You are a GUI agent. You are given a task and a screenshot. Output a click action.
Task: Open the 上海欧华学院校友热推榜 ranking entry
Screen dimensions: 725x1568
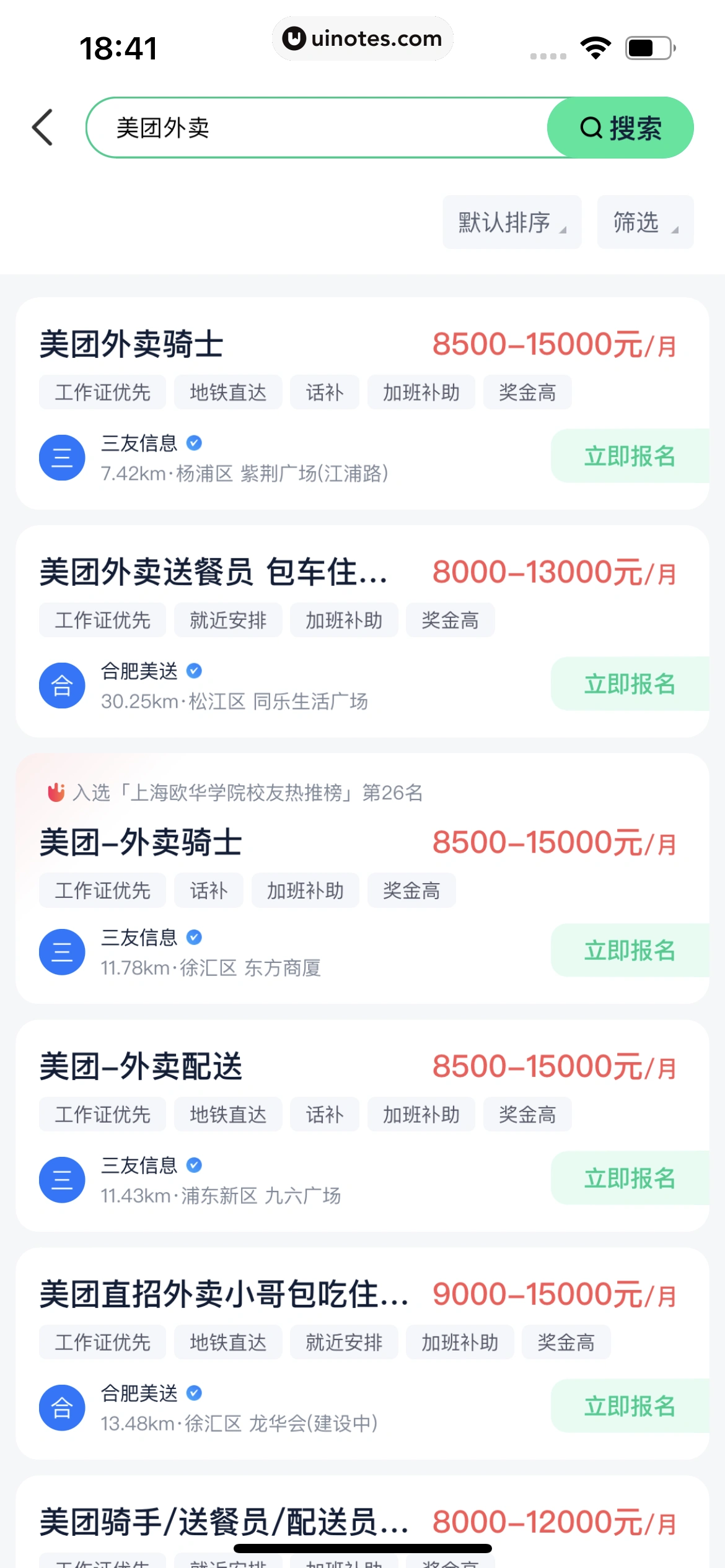(x=260, y=793)
